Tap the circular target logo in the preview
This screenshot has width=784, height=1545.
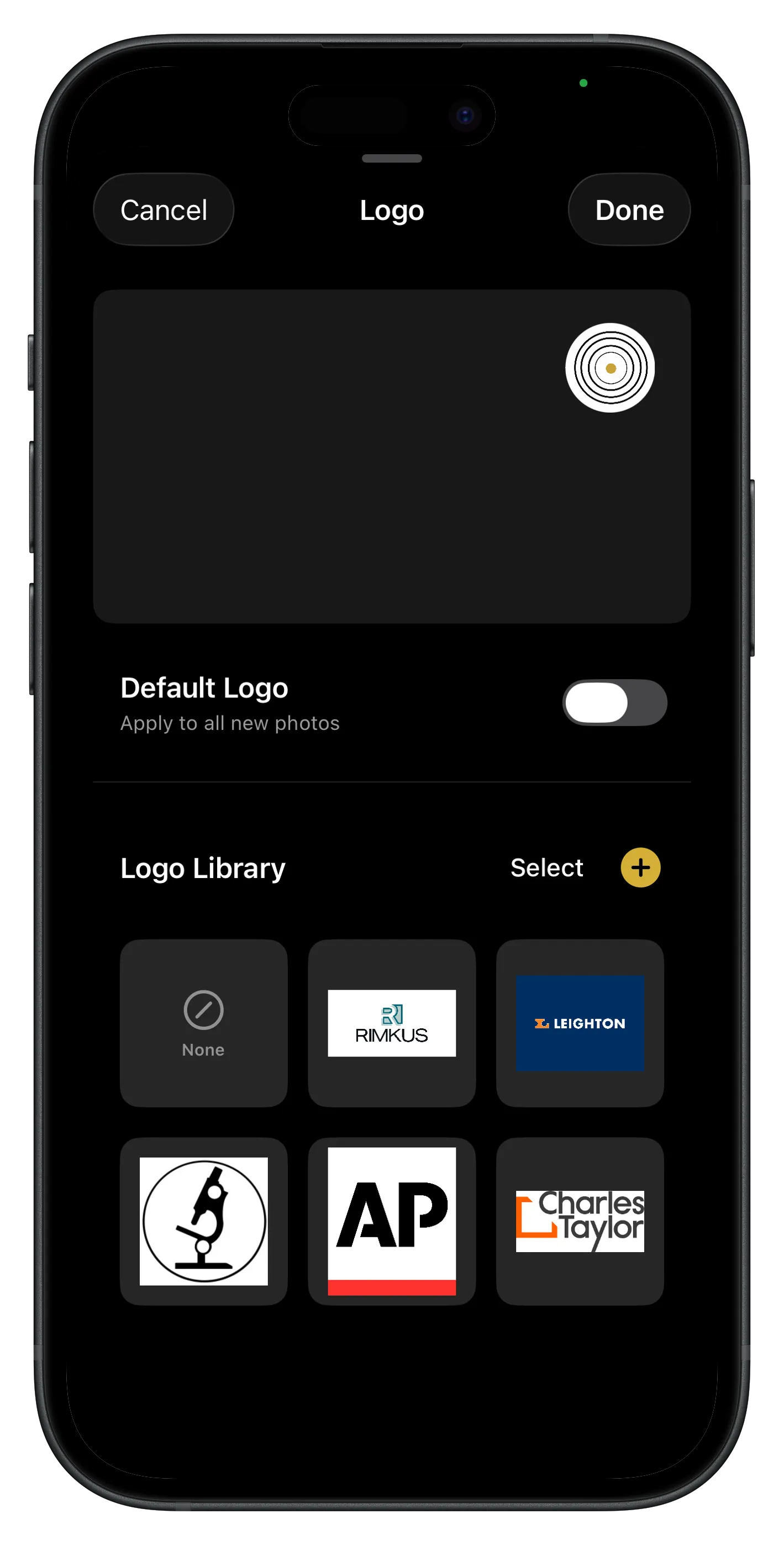611,367
